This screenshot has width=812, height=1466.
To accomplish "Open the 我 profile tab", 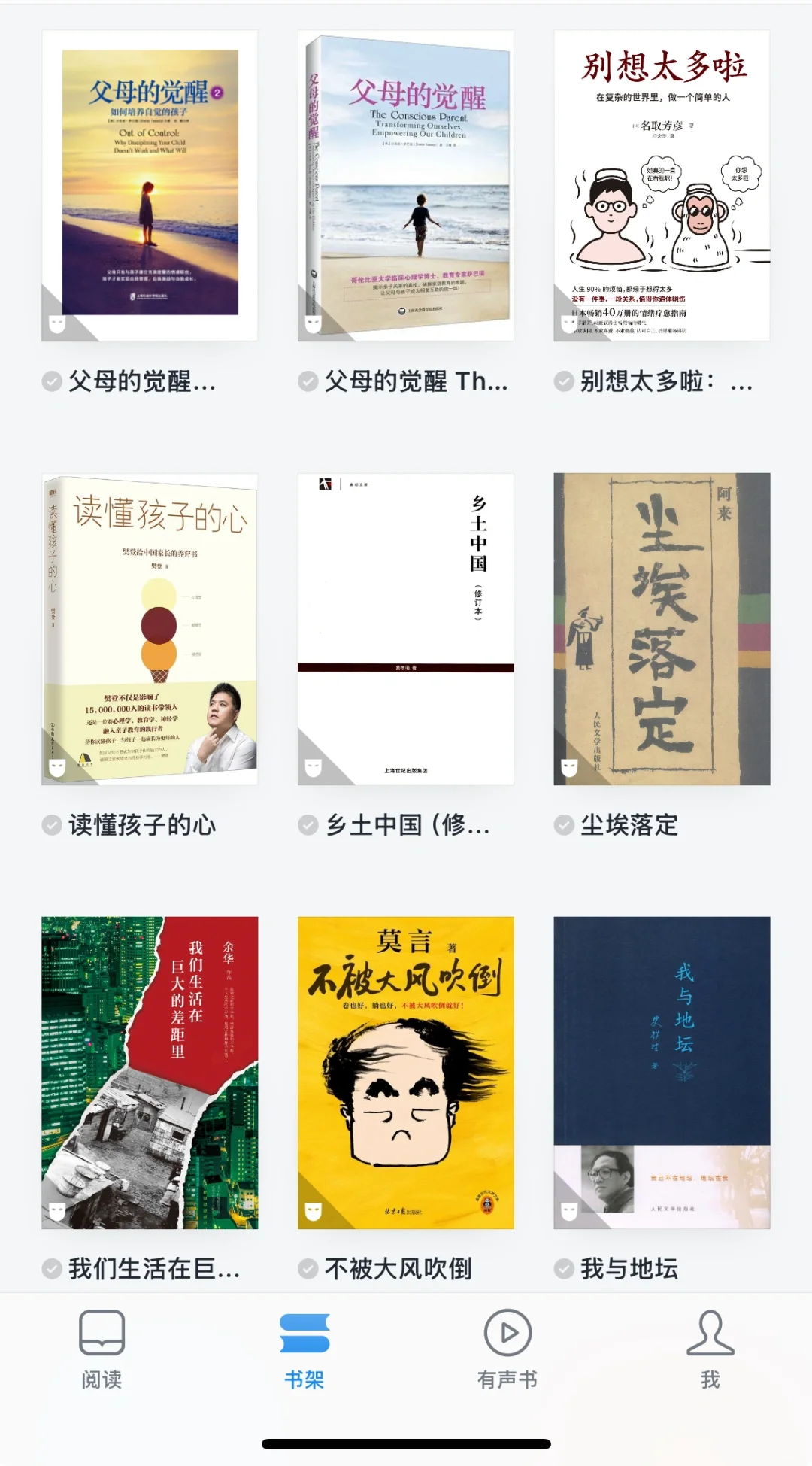I will [710, 1349].
